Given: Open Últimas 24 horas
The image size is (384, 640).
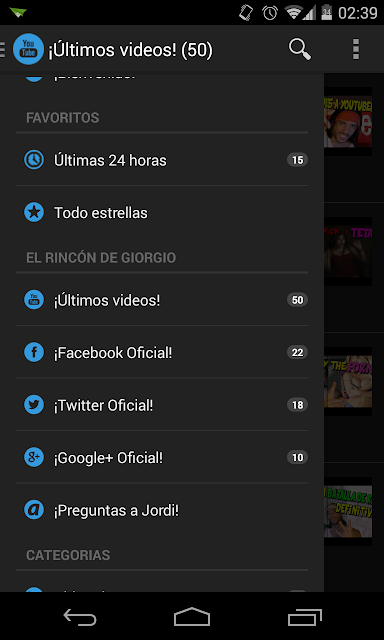Looking at the screenshot, I should [162, 160].
